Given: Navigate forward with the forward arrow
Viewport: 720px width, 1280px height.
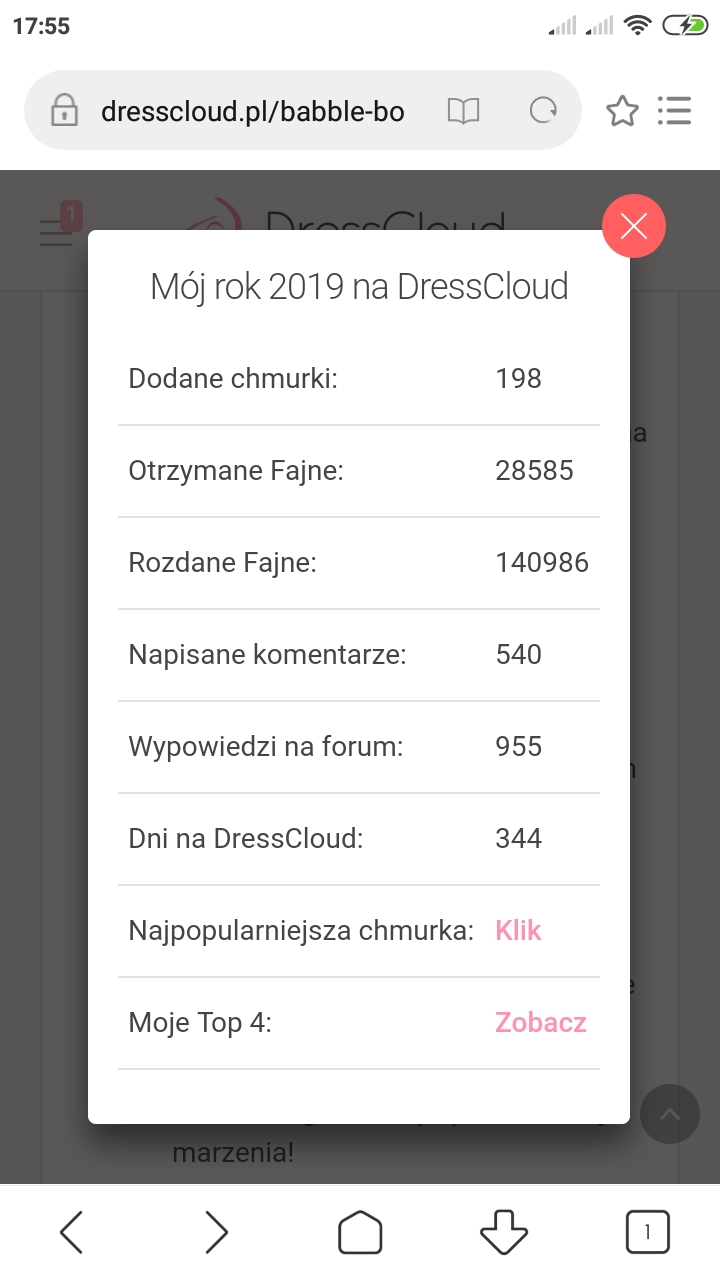Looking at the screenshot, I should pyautogui.click(x=216, y=1232).
